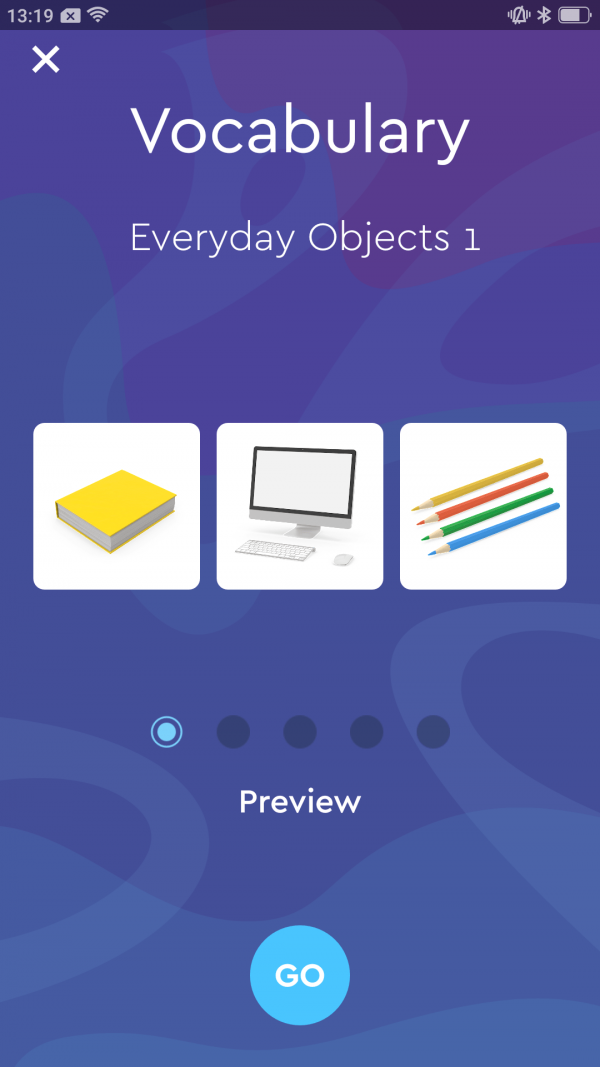Open the desktop computer picture card
The height and width of the screenshot is (1067, 600).
click(x=300, y=506)
